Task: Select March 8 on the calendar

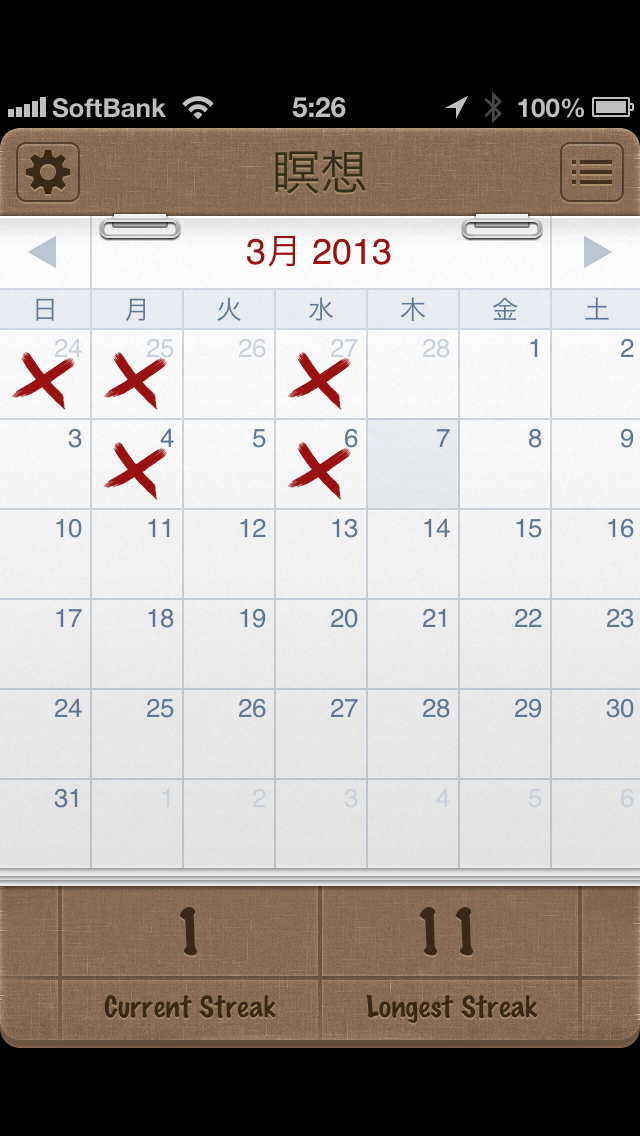Action: [x=505, y=465]
